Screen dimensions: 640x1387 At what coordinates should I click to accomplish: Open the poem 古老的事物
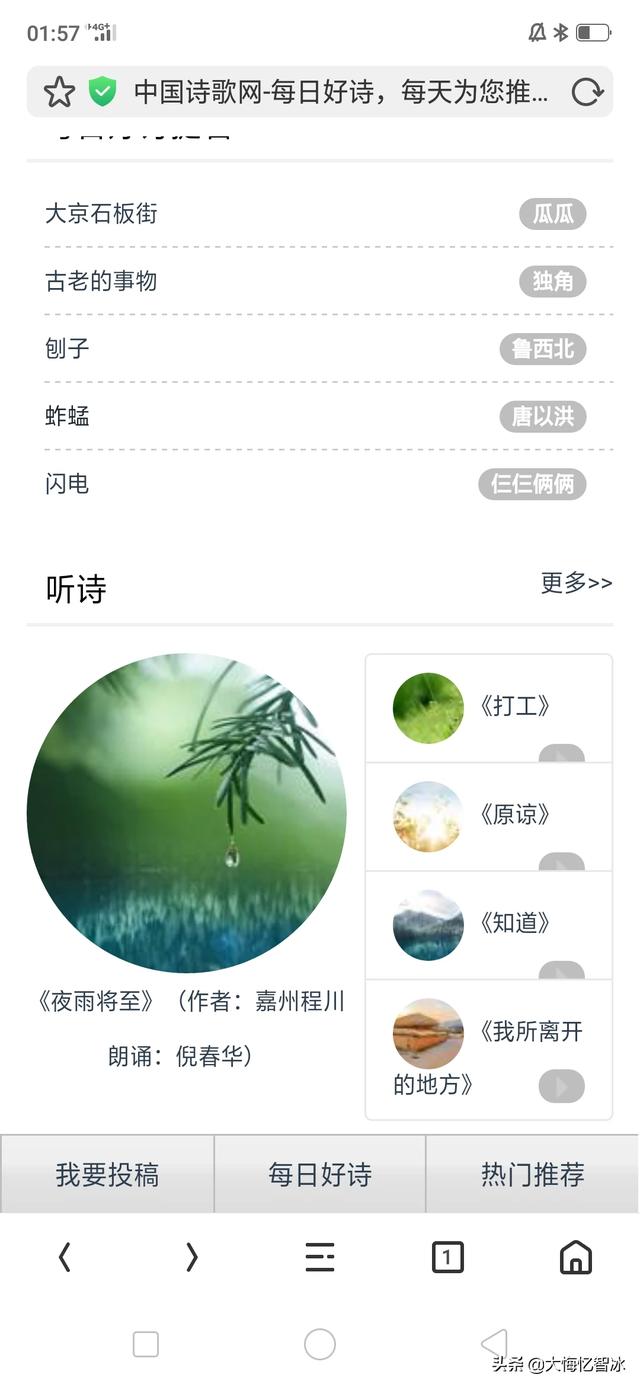click(102, 281)
